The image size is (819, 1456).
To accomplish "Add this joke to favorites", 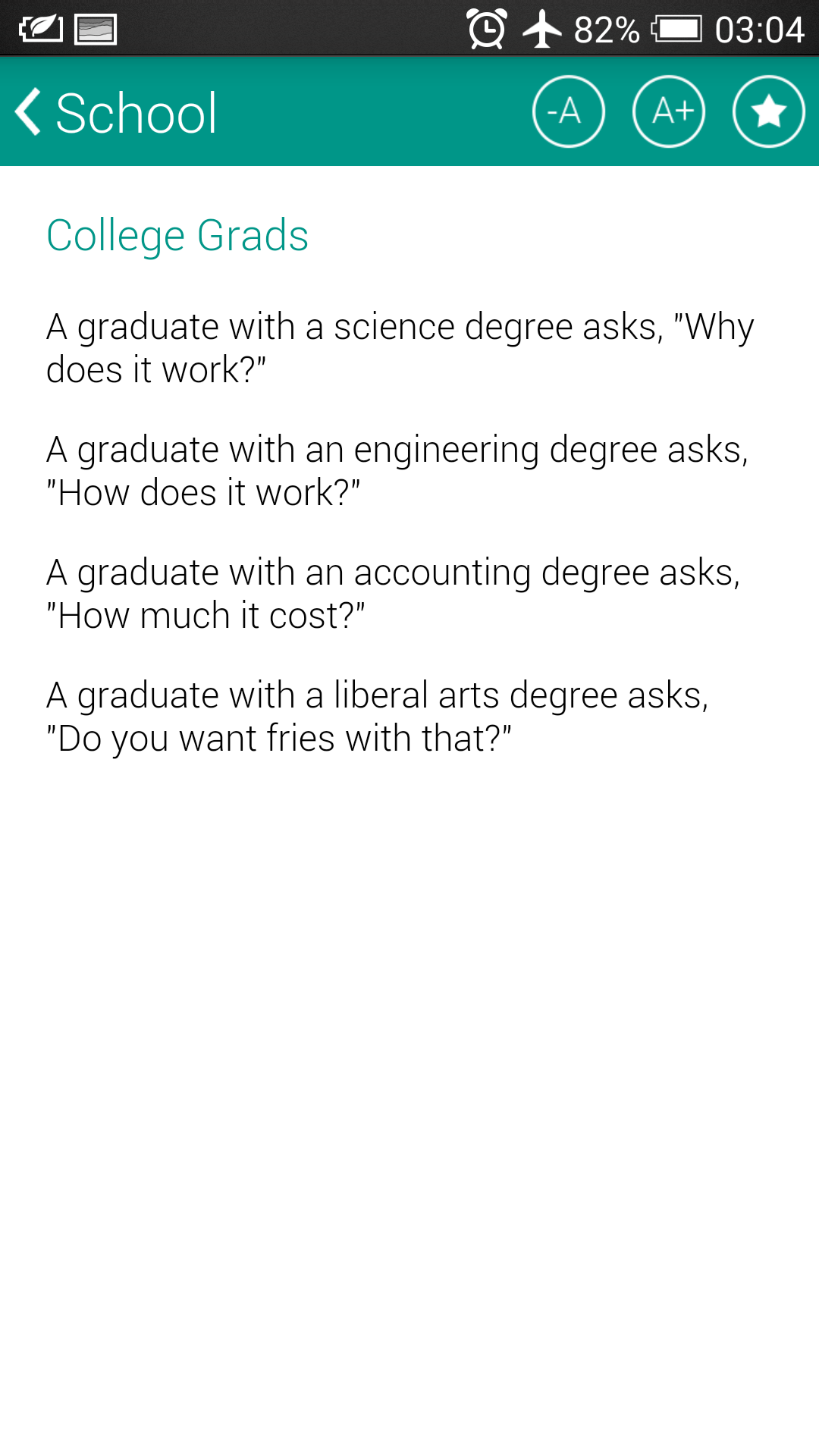I will pos(768,111).
